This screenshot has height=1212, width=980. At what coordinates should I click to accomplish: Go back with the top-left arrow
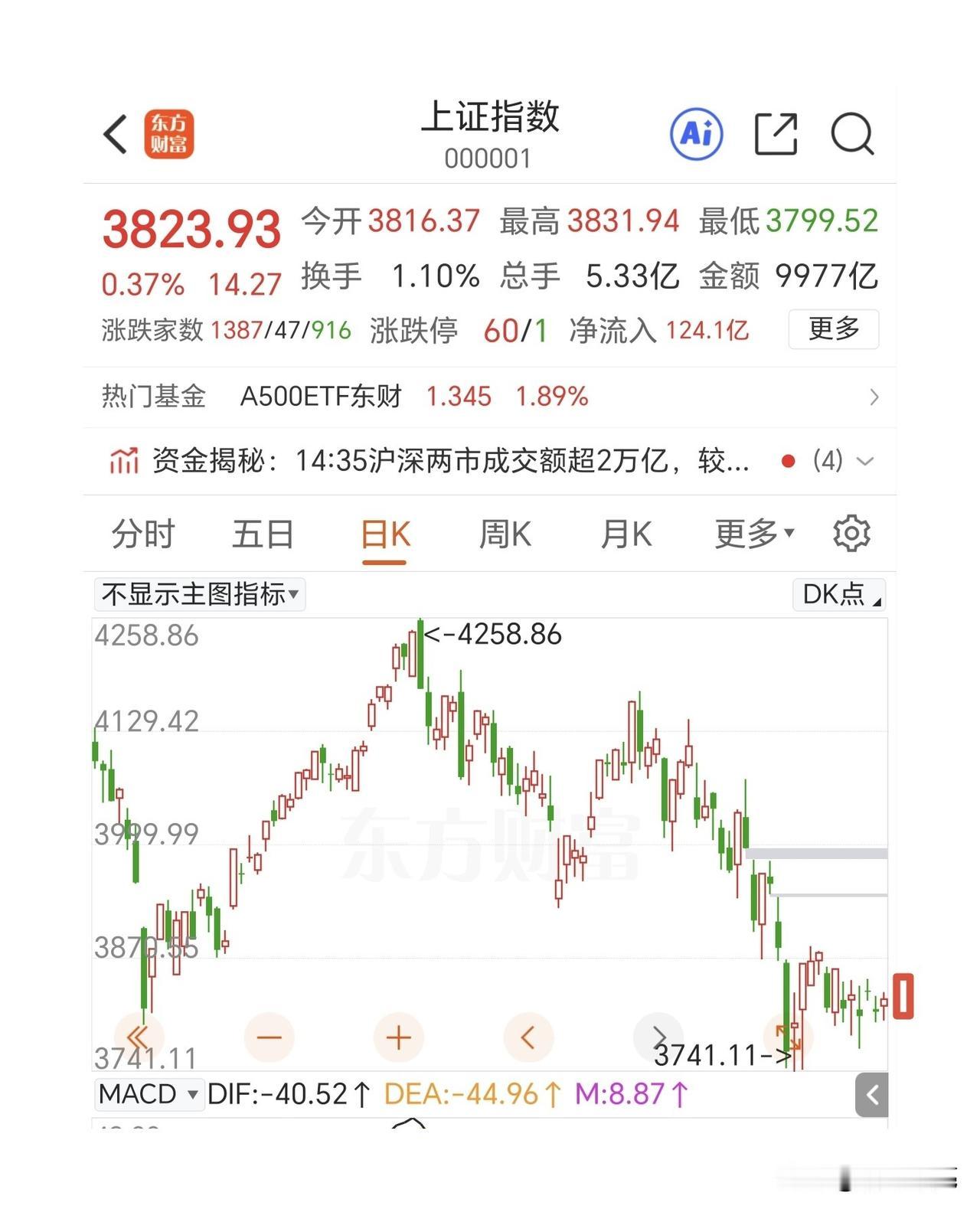(x=116, y=135)
